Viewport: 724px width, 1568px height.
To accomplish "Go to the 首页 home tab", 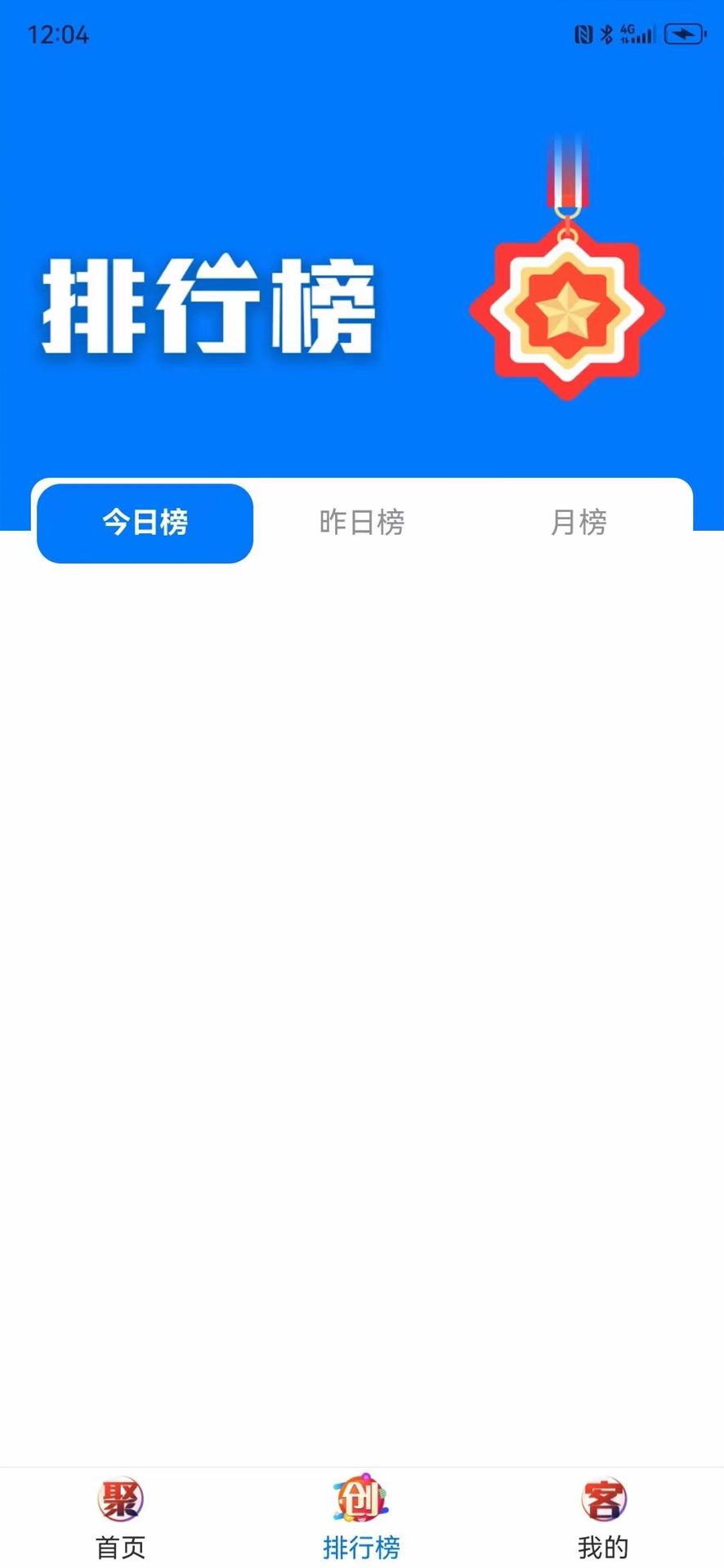I will point(121,1517).
